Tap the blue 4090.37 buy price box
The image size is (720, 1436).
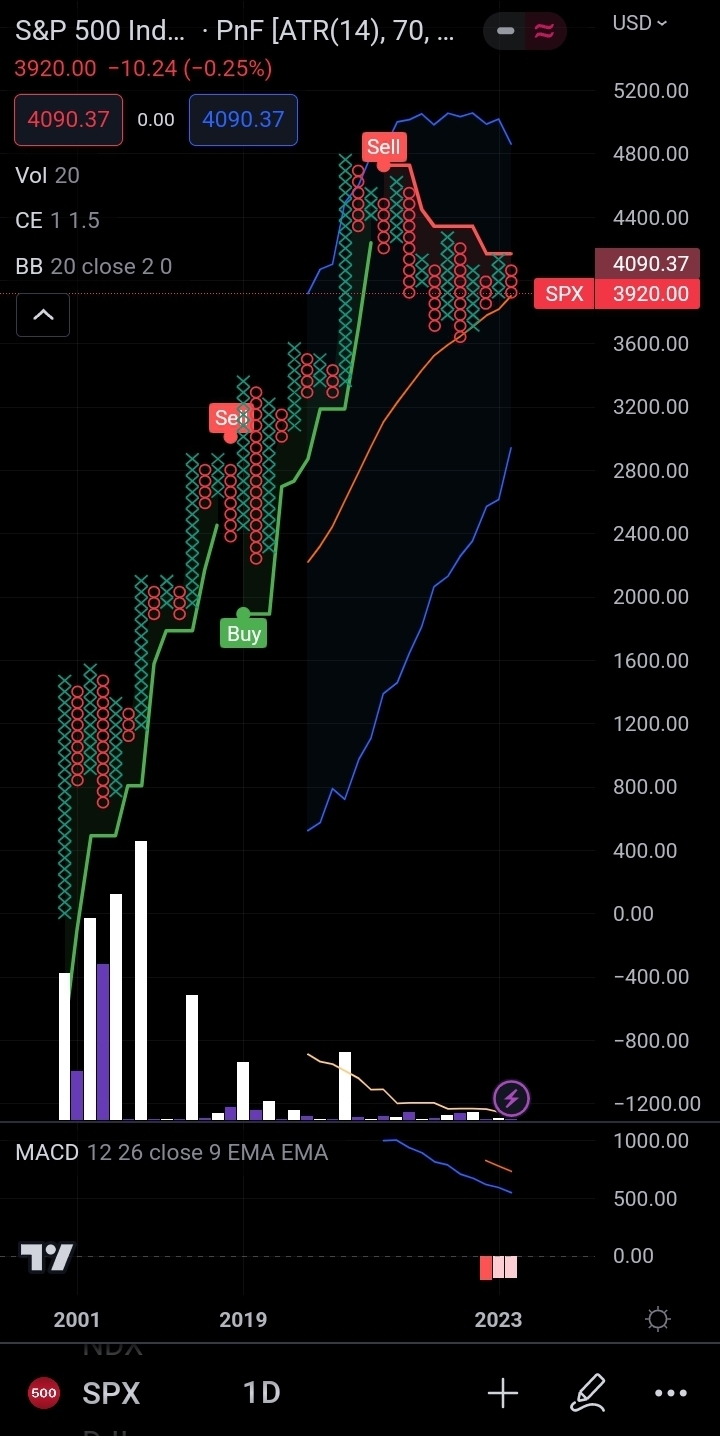coord(243,119)
